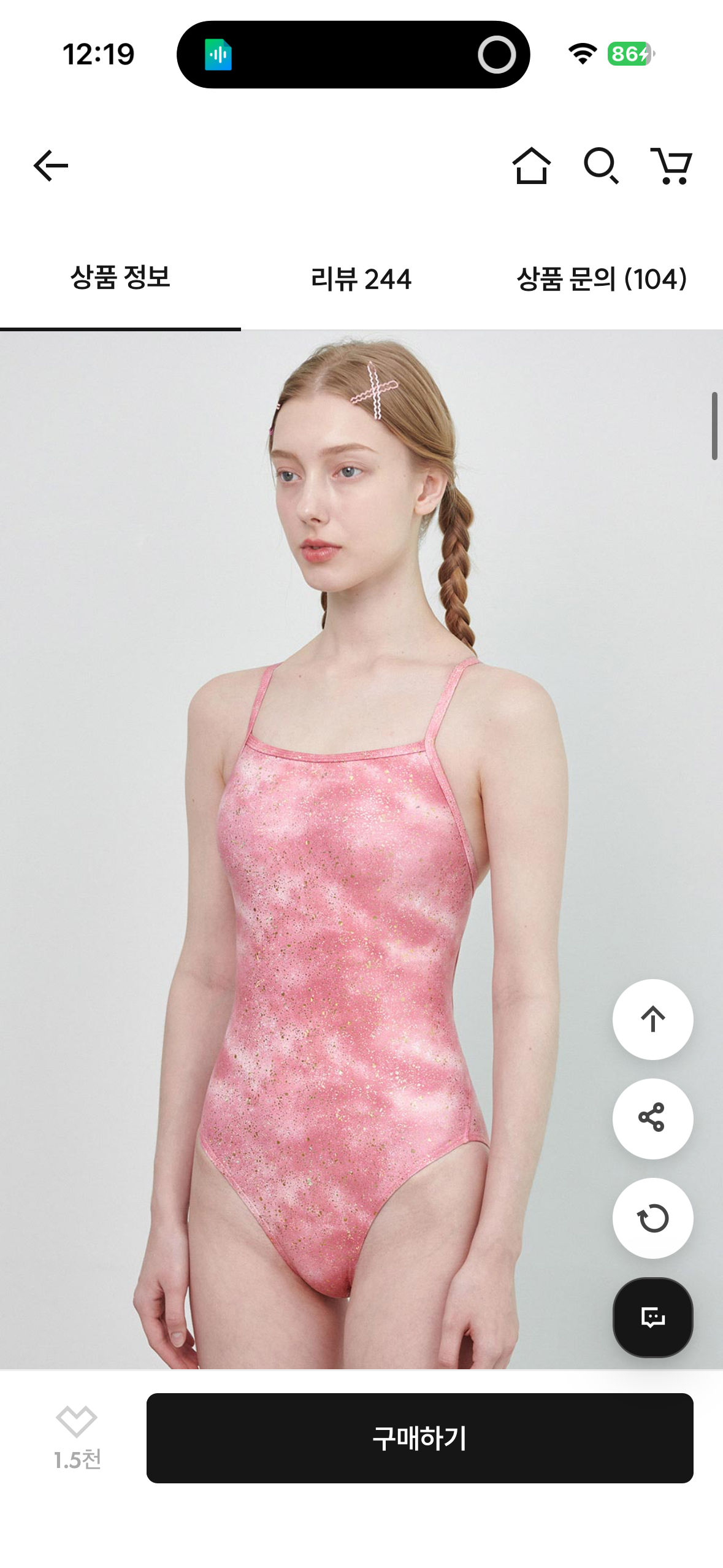Open the search magnifier
Image resolution: width=723 pixels, height=1568 pixels.
[601, 166]
